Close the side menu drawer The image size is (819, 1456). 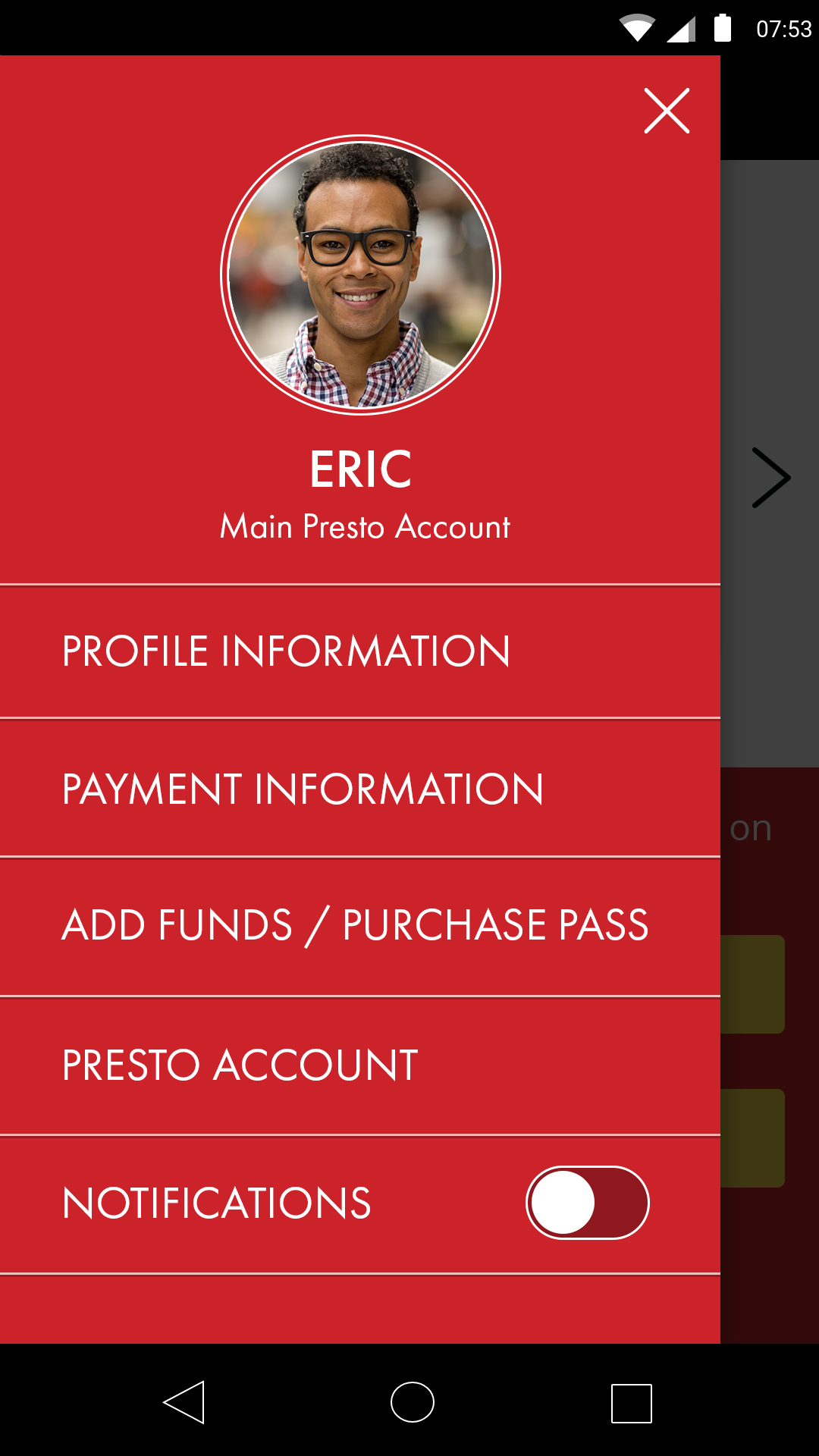[x=667, y=111]
